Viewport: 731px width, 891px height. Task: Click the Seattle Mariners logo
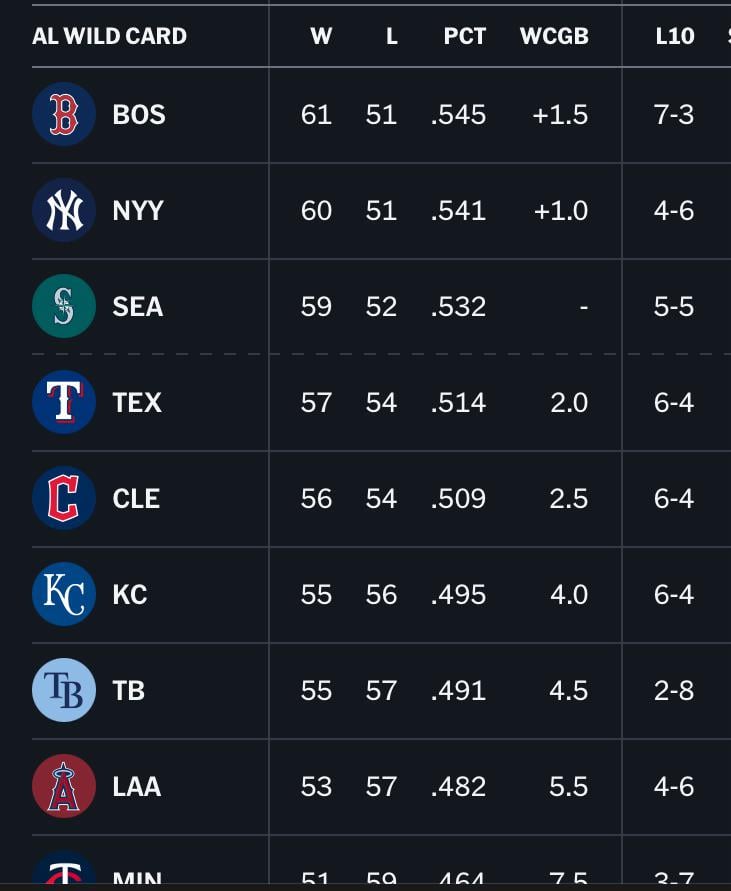pyautogui.click(x=63, y=306)
